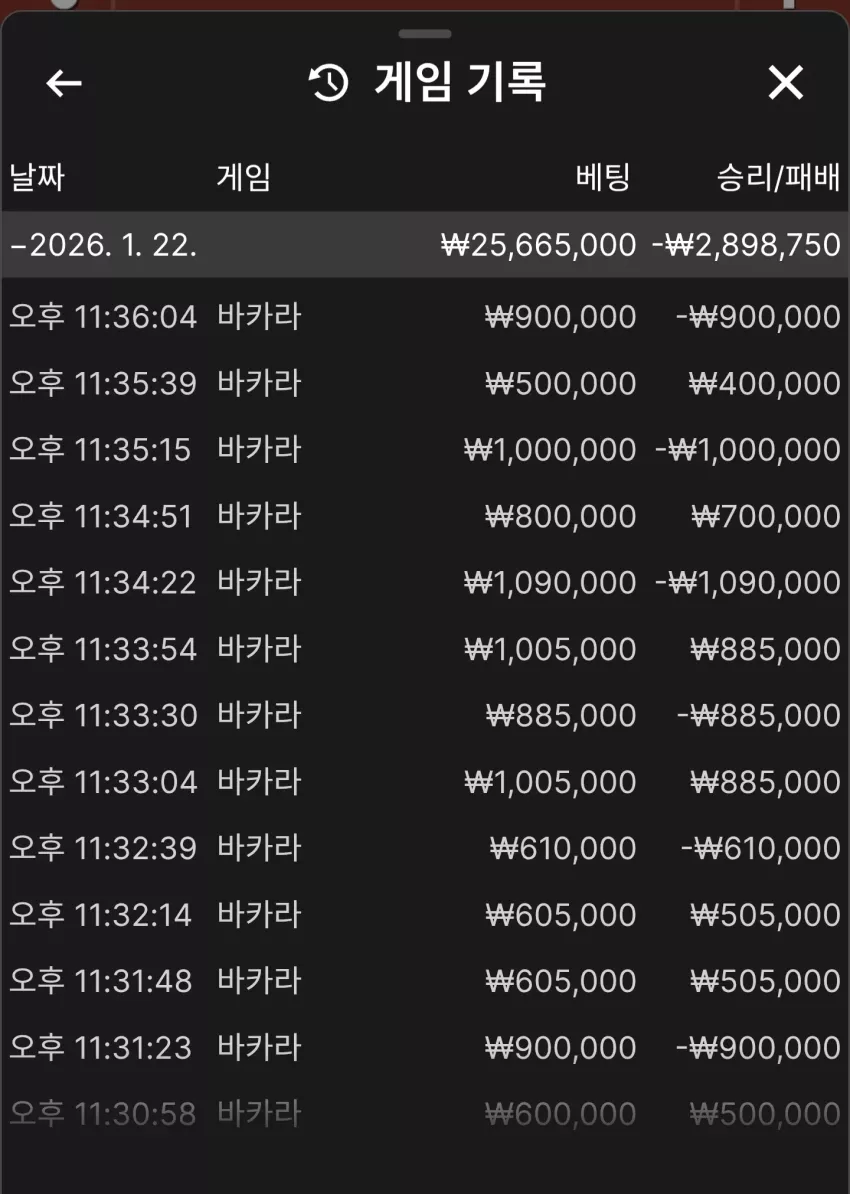Close the game history panel
The width and height of the screenshot is (850, 1194).
pyautogui.click(x=785, y=82)
